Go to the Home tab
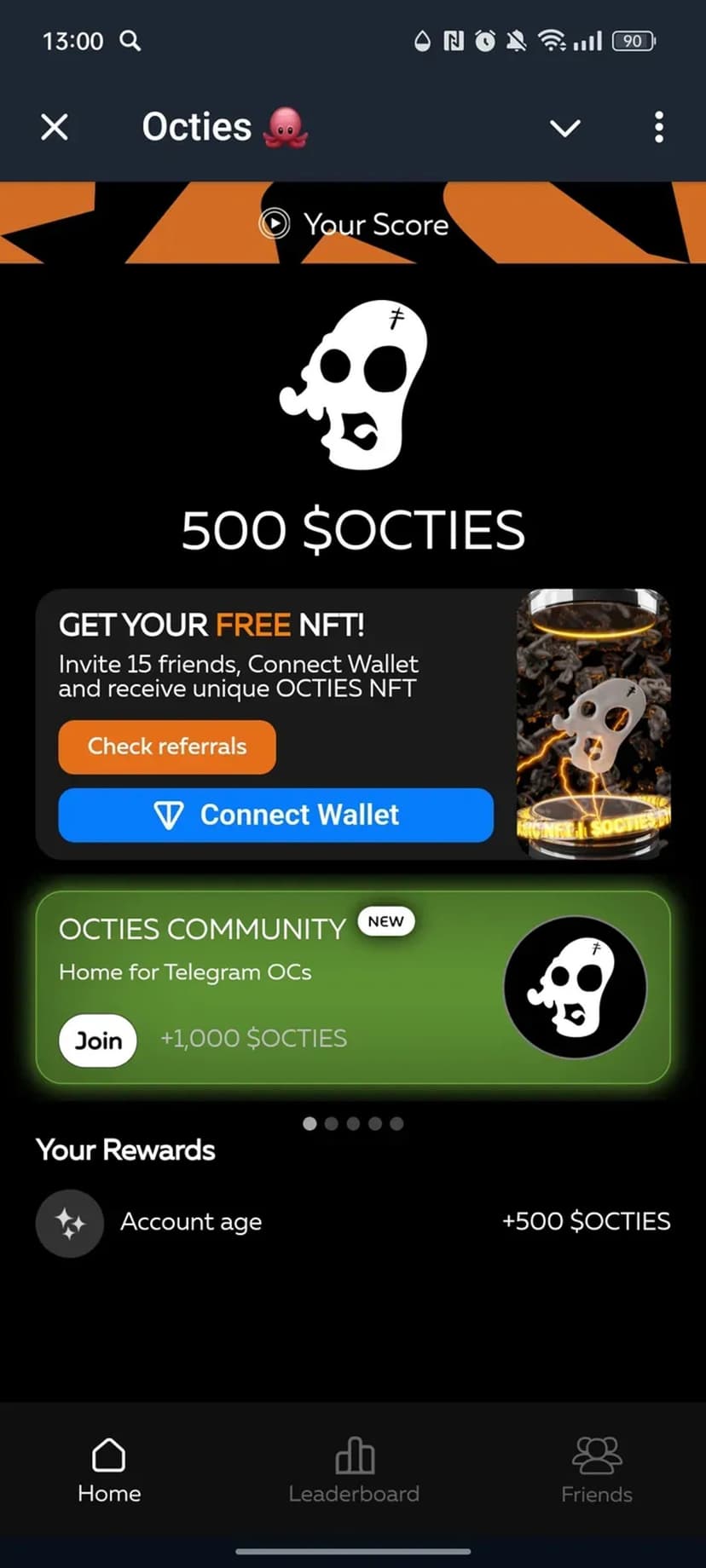This screenshot has height=1568, width=706. tap(109, 1470)
